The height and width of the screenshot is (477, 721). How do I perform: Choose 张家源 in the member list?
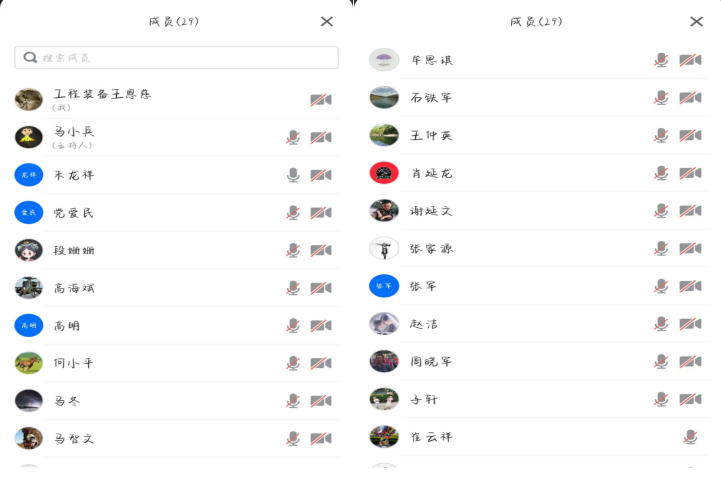(432, 248)
